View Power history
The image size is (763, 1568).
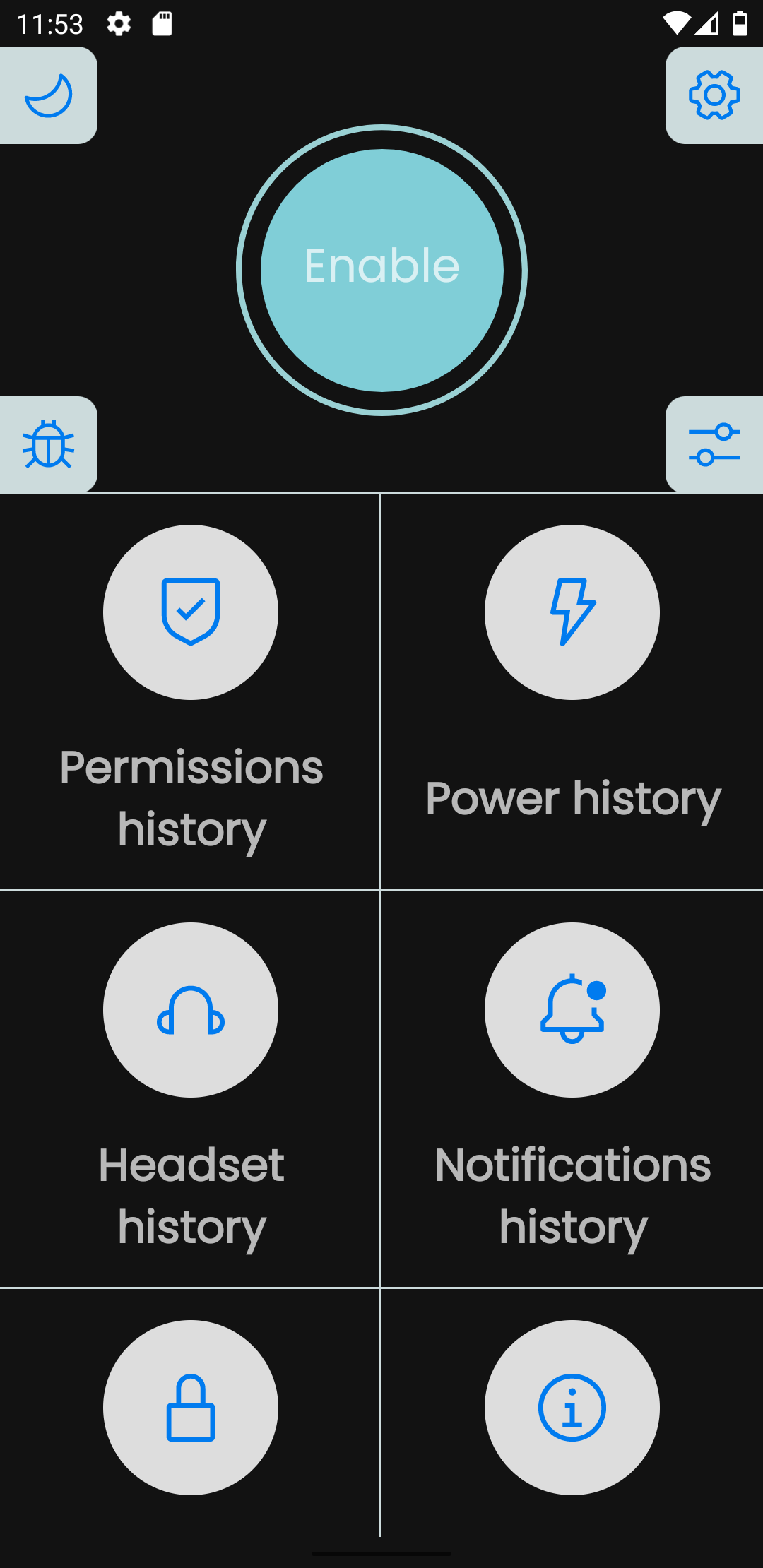pyautogui.click(x=572, y=691)
